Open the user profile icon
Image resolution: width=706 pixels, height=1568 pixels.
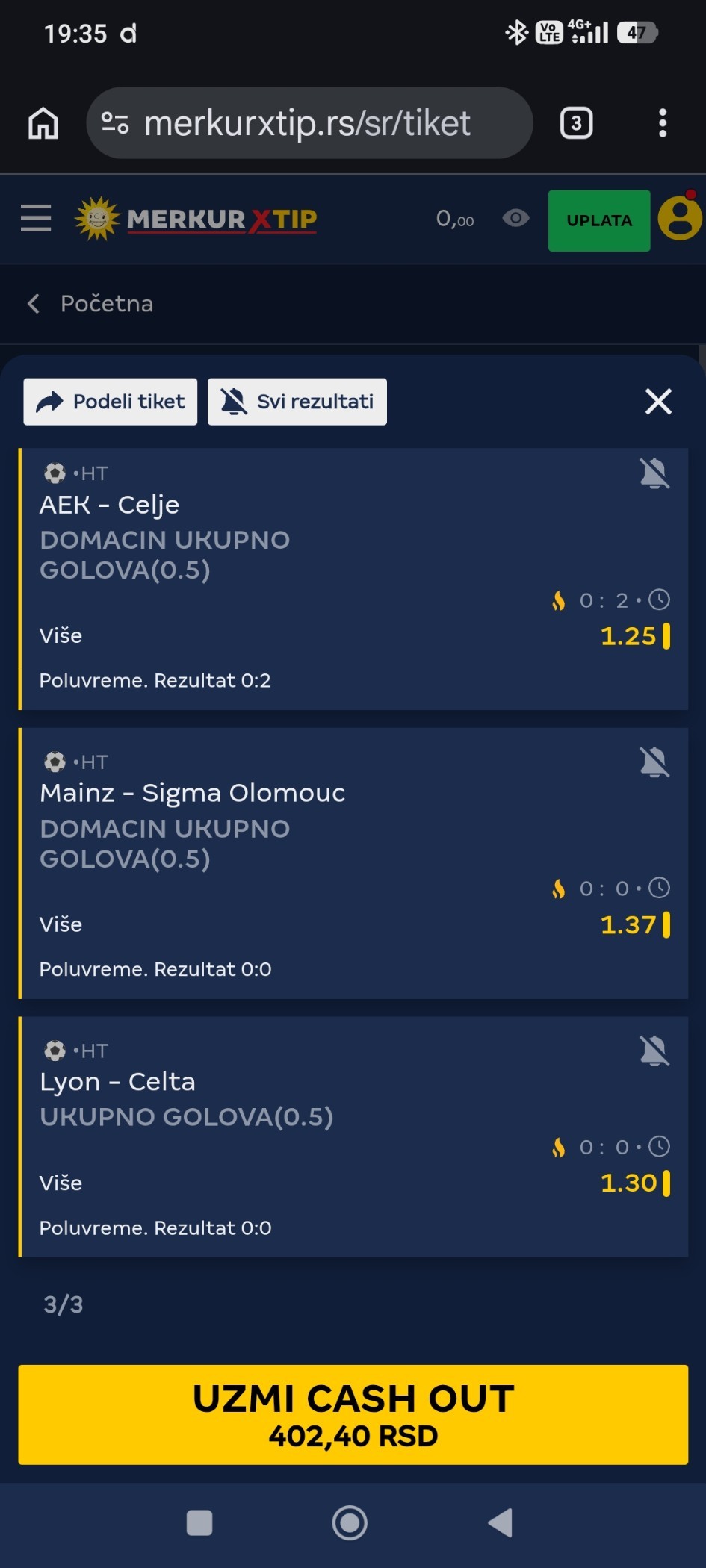click(680, 218)
